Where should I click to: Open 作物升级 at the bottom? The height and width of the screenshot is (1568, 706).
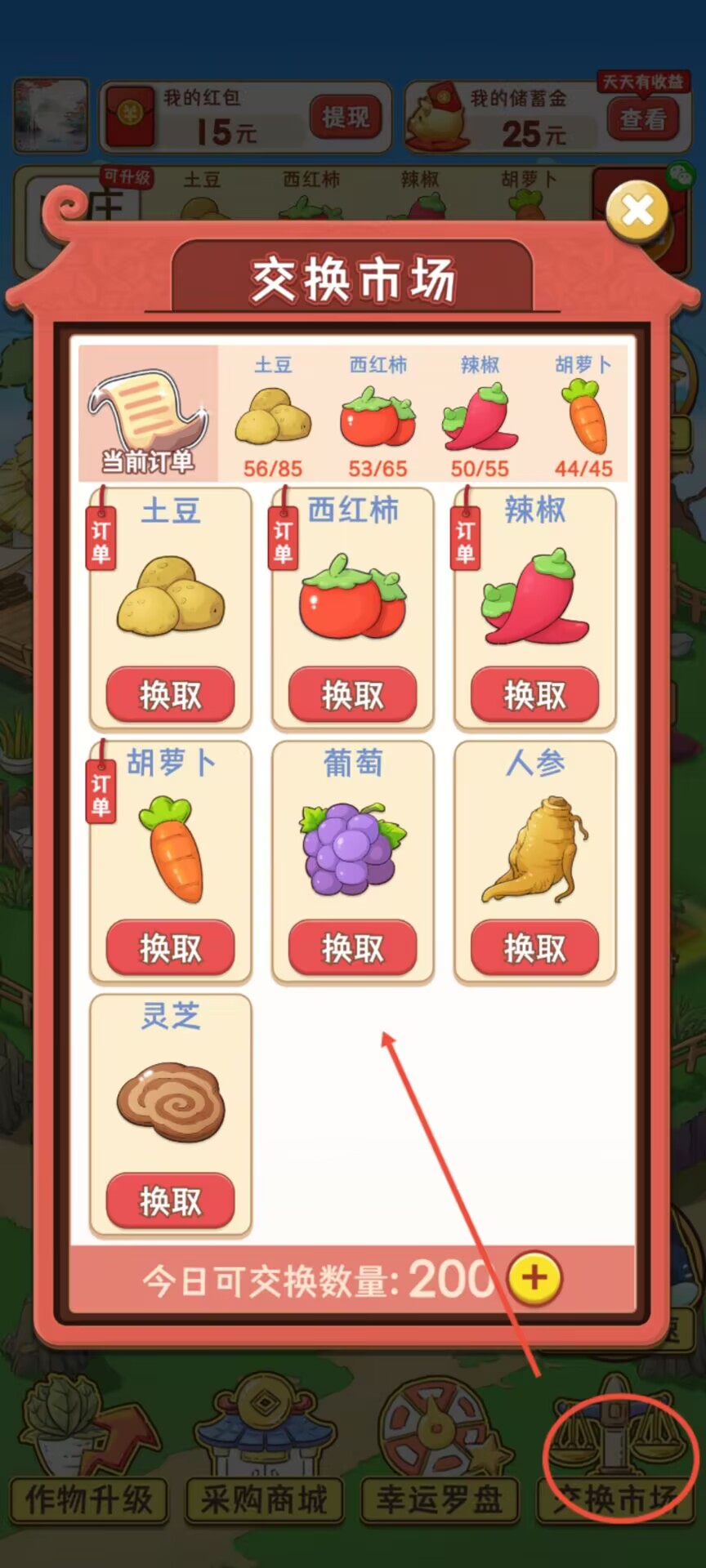coord(88,1454)
